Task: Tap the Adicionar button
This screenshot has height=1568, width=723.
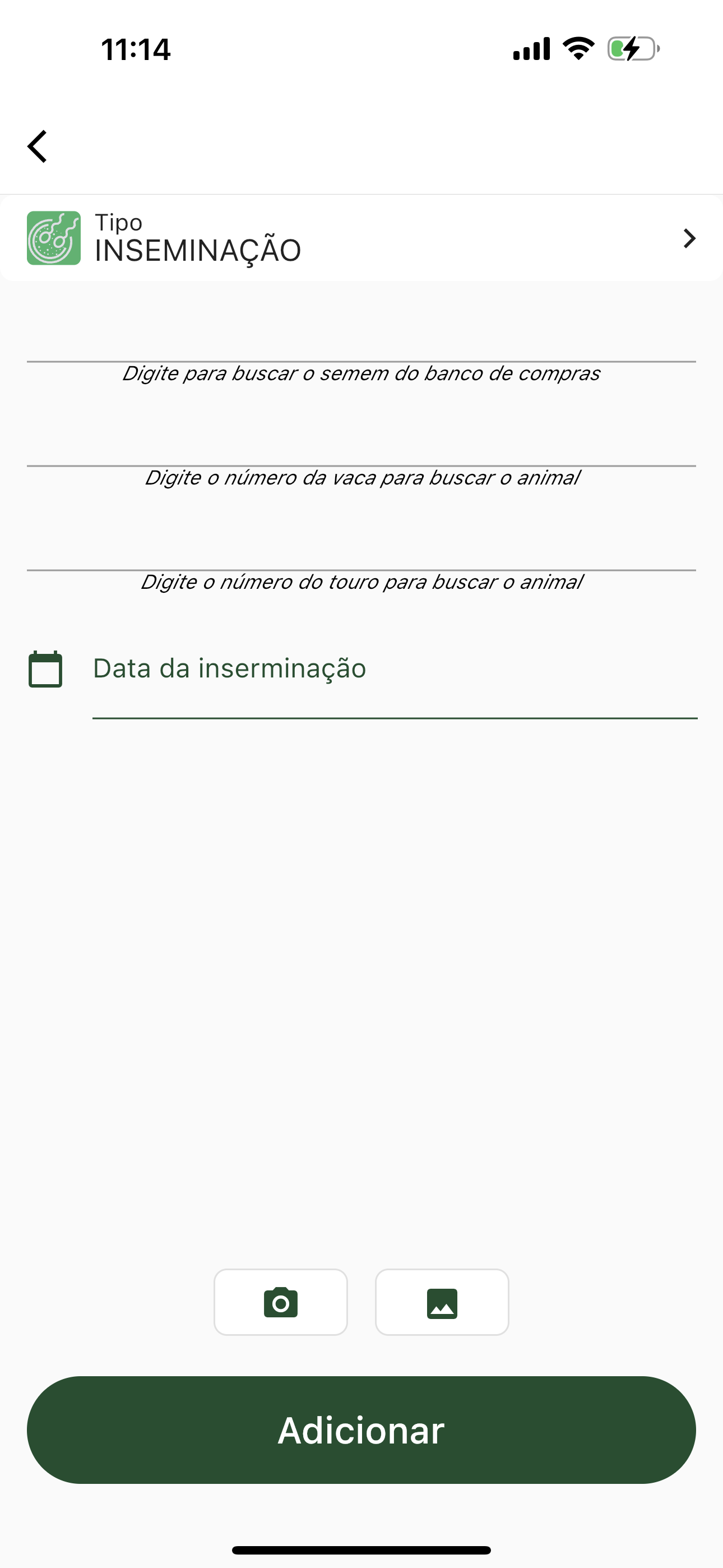Action: tap(361, 1430)
